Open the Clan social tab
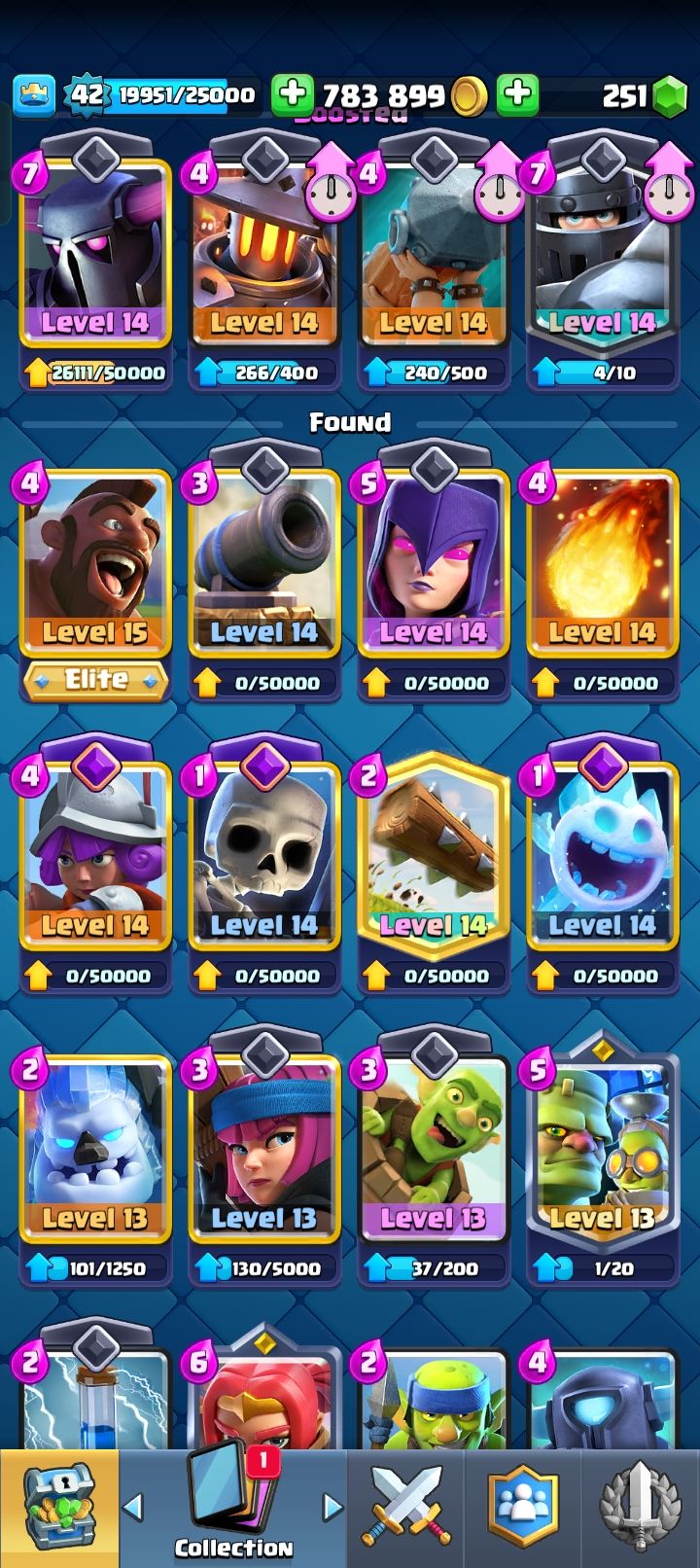Image resolution: width=700 pixels, height=1568 pixels. pos(523,1508)
